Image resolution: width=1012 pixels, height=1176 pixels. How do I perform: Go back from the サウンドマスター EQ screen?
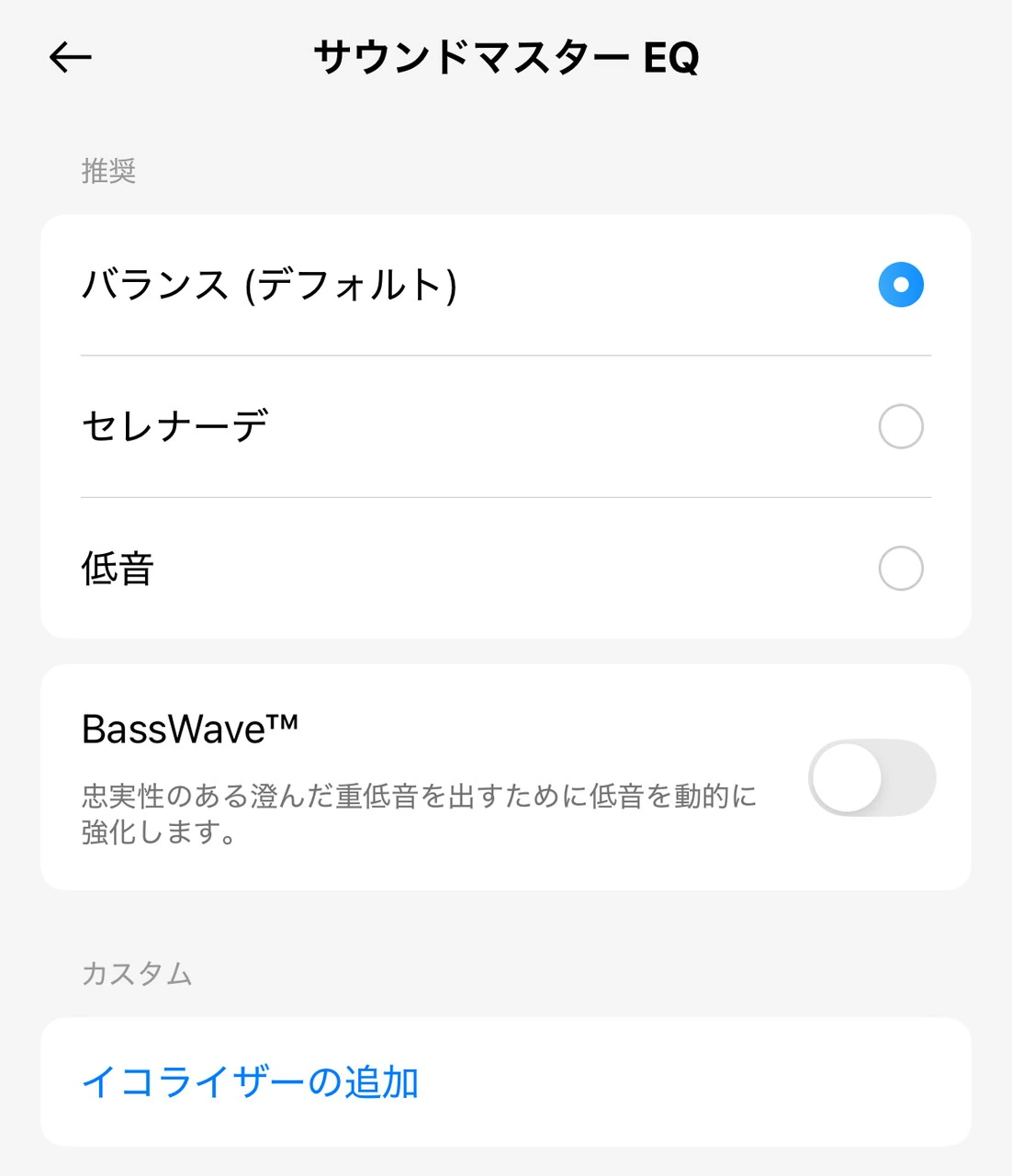click(70, 57)
